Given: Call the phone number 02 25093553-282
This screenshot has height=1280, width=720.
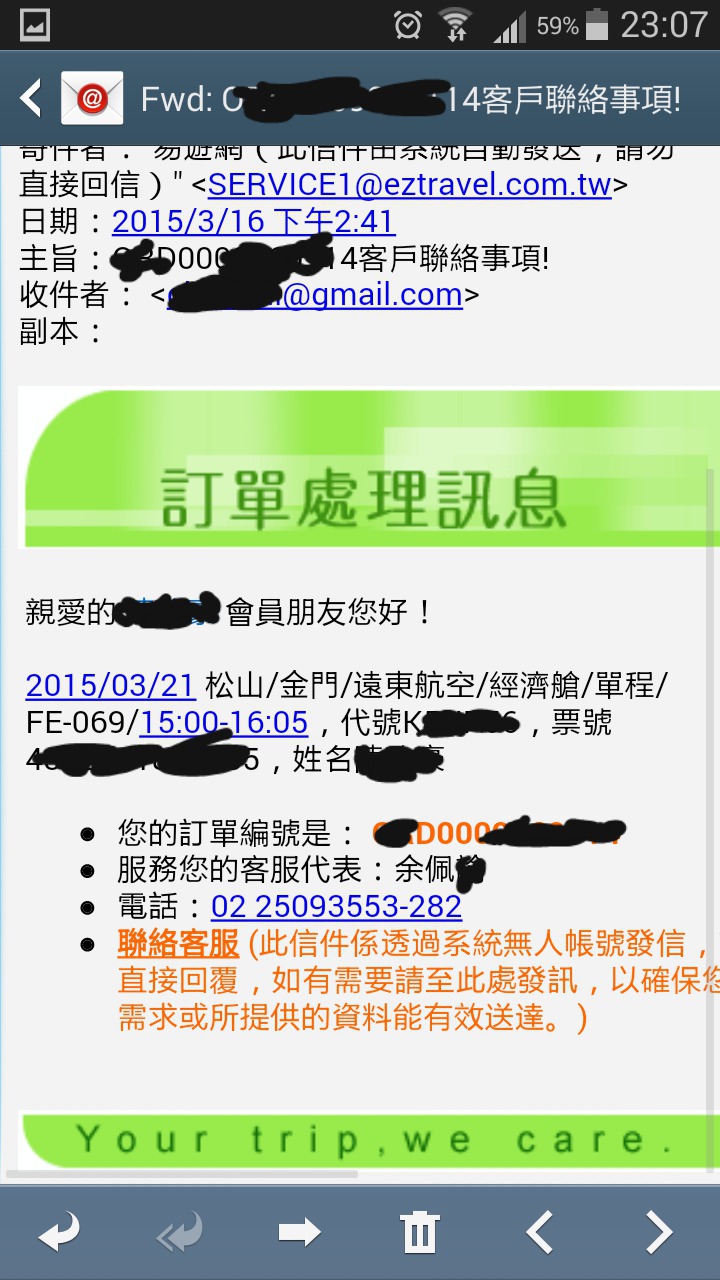Looking at the screenshot, I should (x=336, y=906).
